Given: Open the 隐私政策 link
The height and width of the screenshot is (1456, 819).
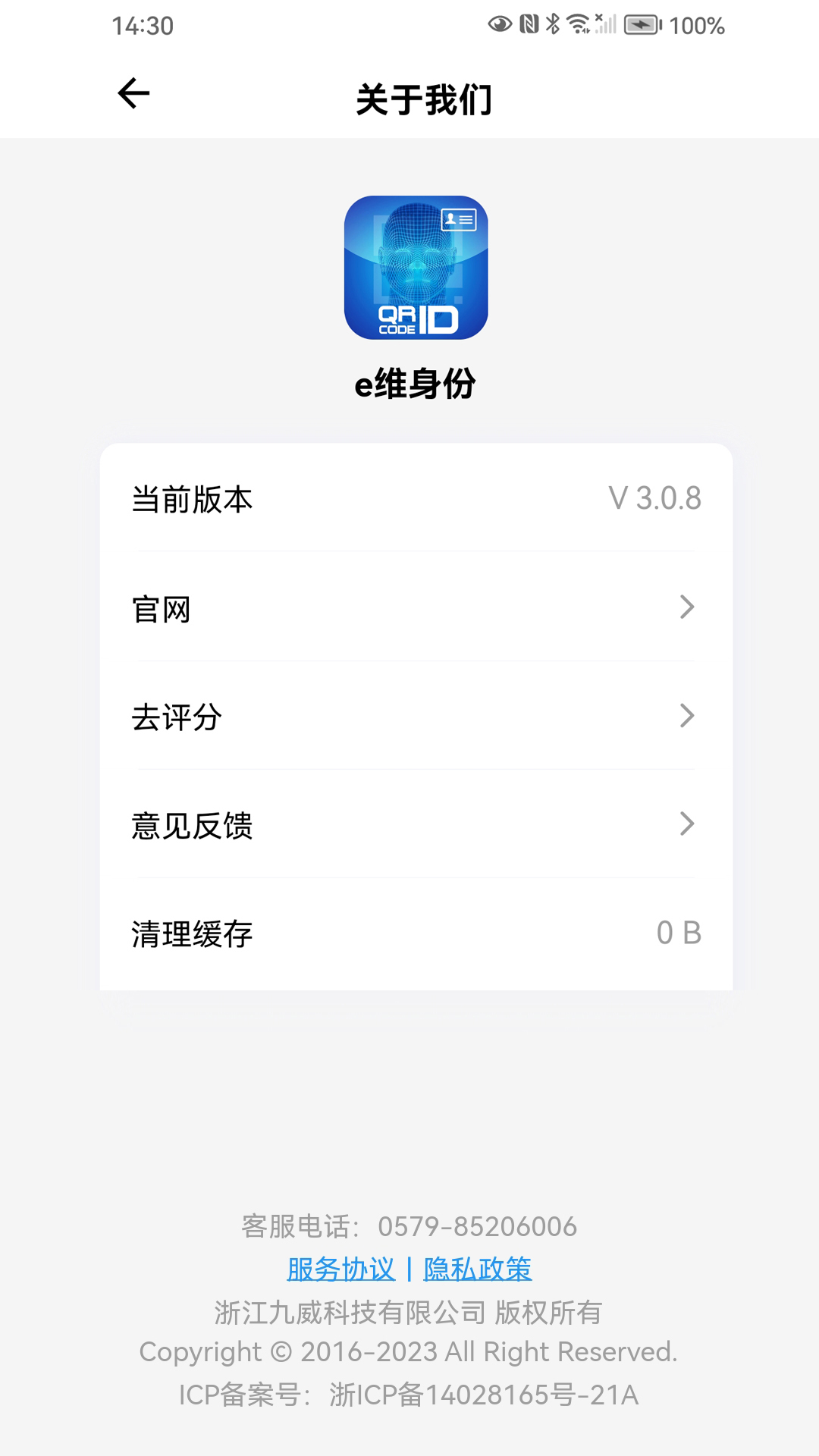Looking at the screenshot, I should coord(479,1268).
